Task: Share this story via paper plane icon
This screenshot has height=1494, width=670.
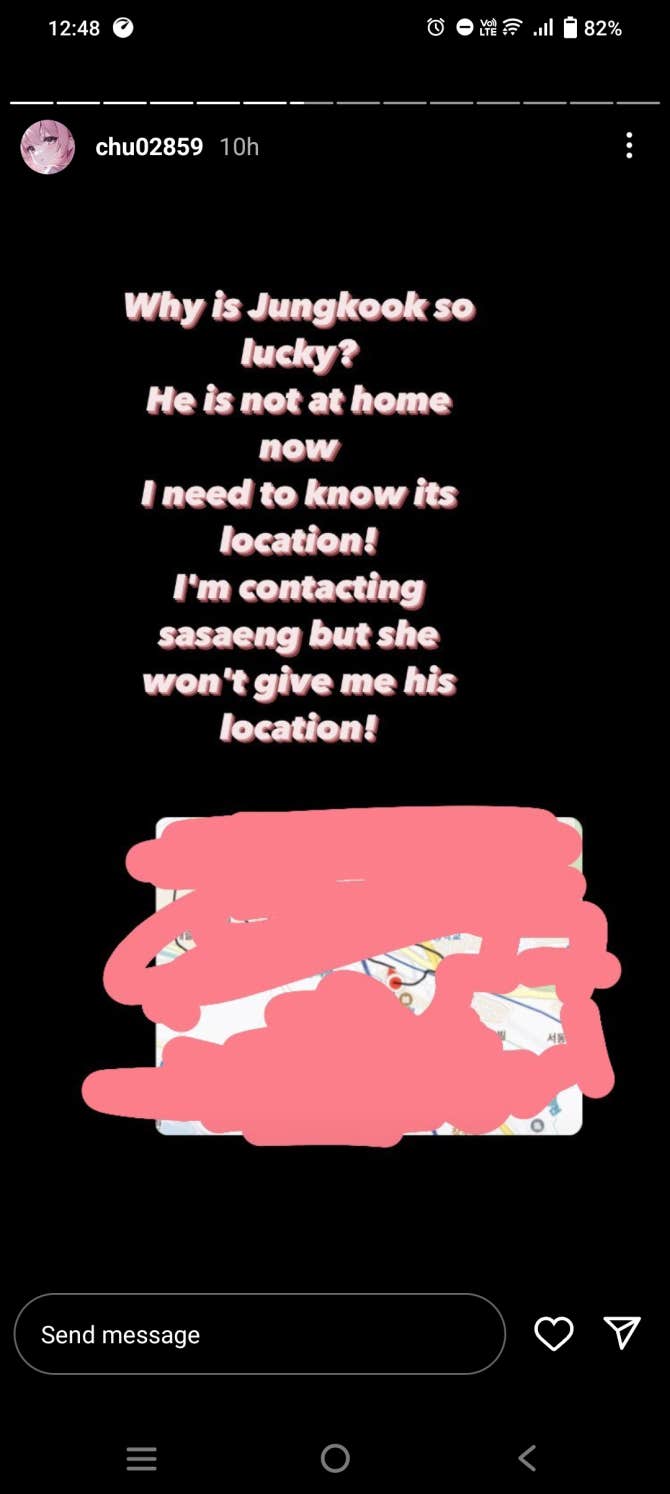Action: point(622,1332)
